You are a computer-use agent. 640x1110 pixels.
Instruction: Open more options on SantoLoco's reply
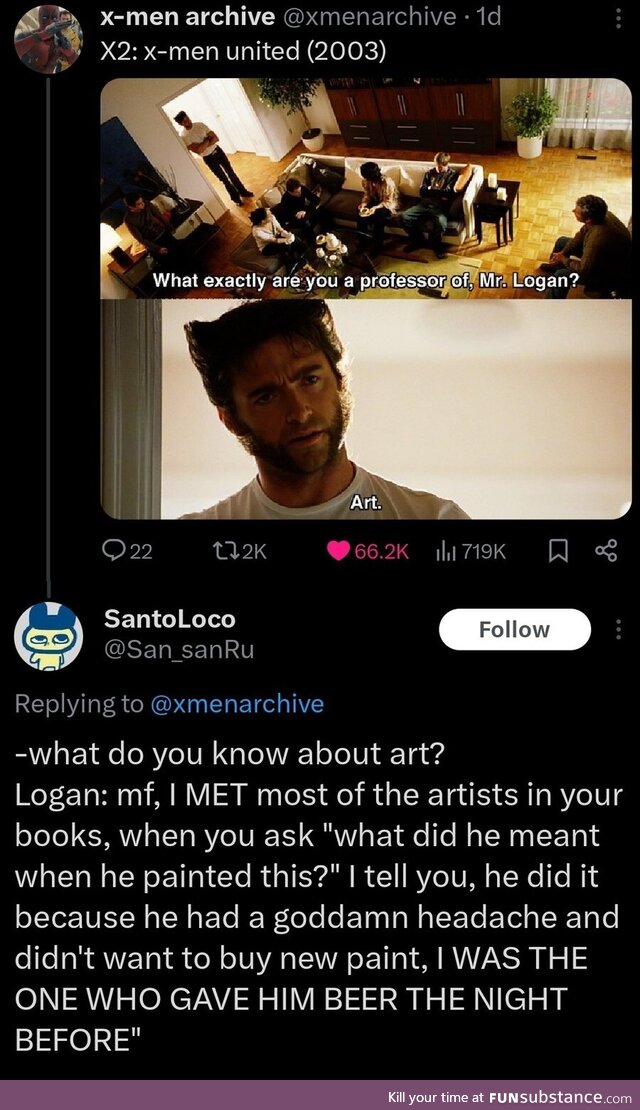[617, 629]
